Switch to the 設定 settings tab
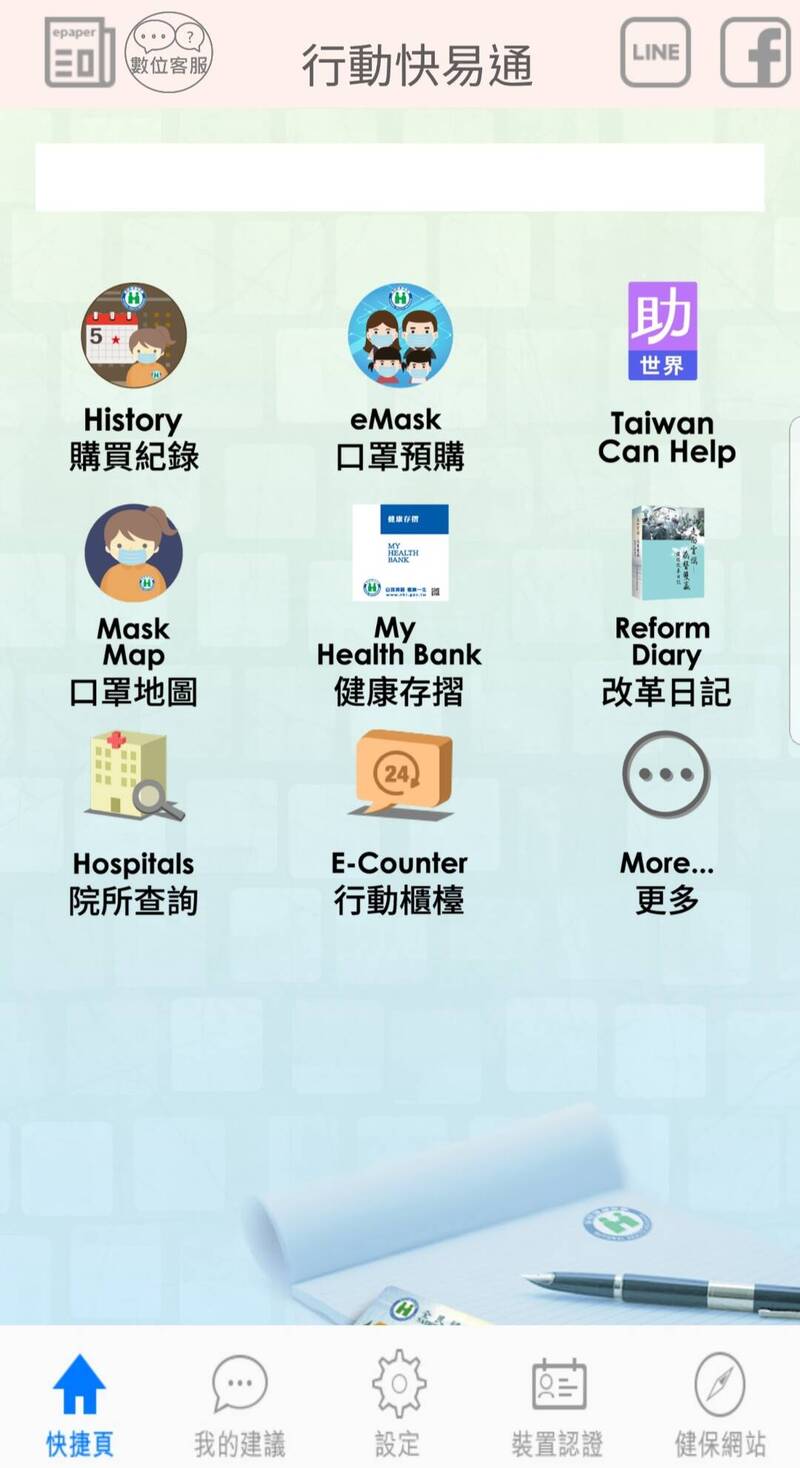Screen dimensions: 800x1468 [x=398, y=1402]
